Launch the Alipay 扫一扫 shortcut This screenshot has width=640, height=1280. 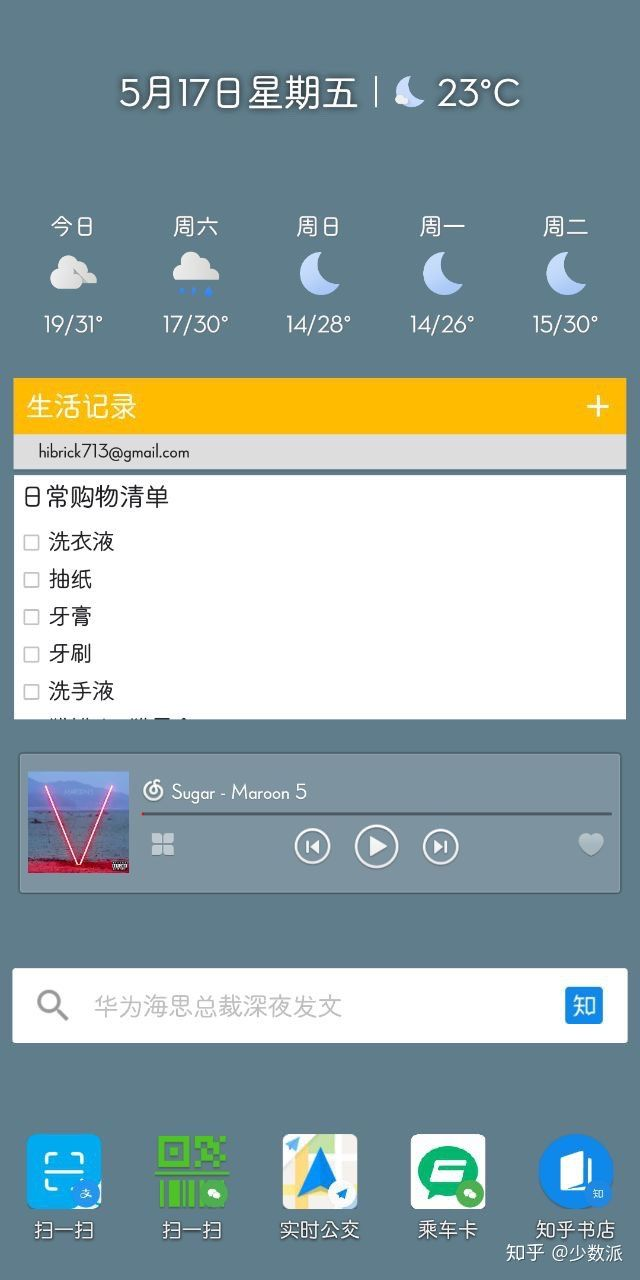(64, 1172)
